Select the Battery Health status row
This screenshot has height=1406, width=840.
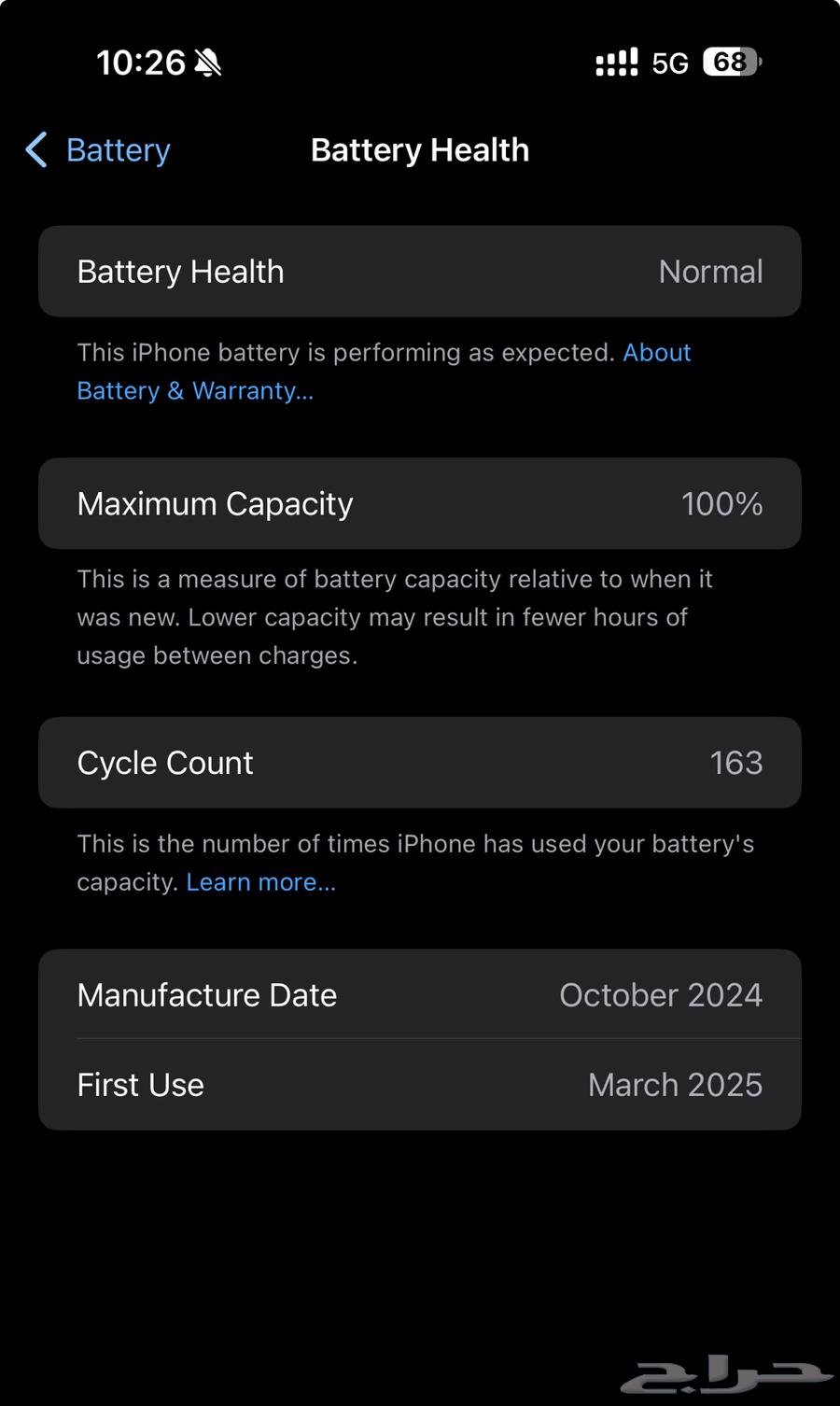tap(420, 271)
